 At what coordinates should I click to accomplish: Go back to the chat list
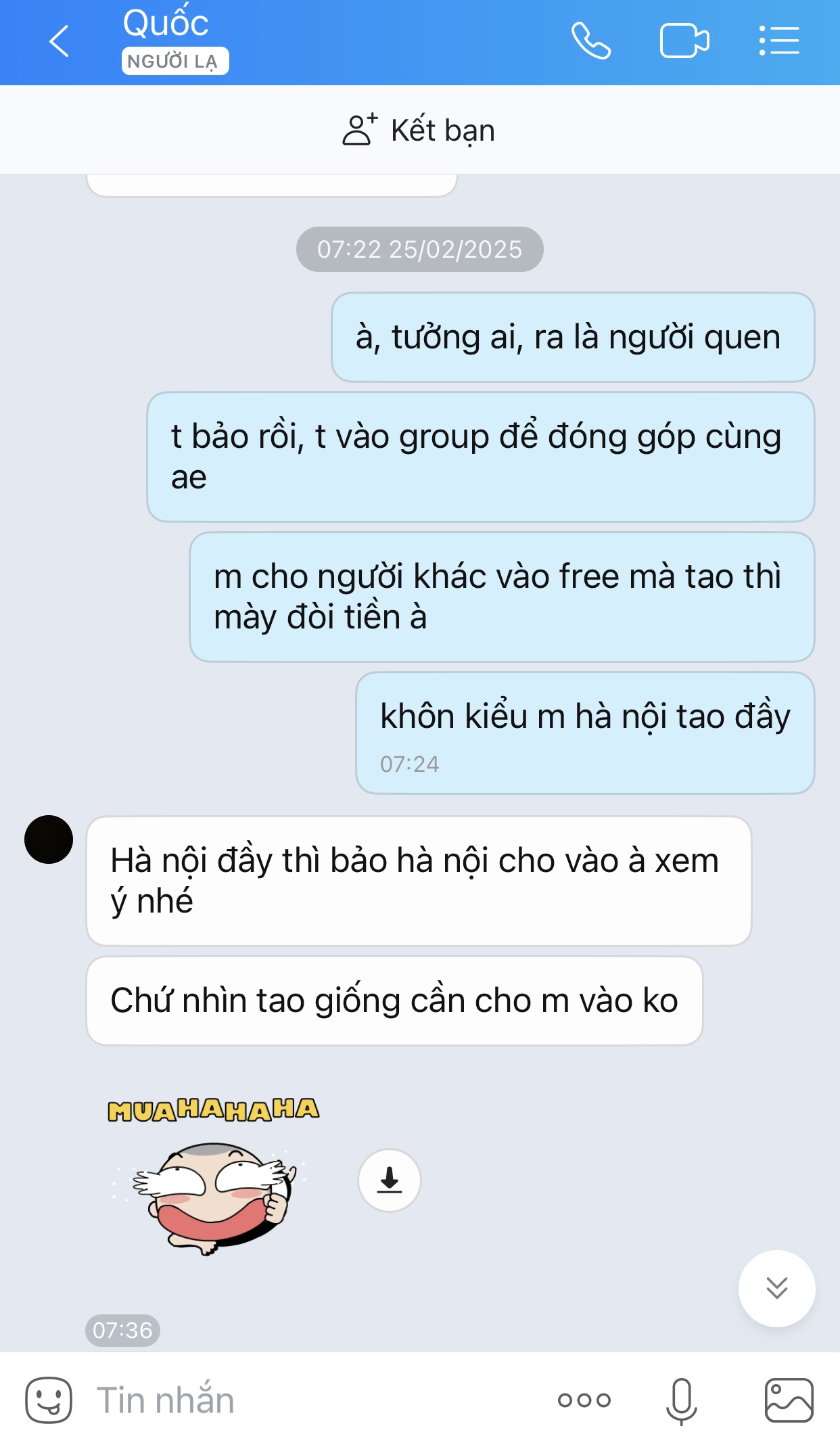[x=60, y=41]
